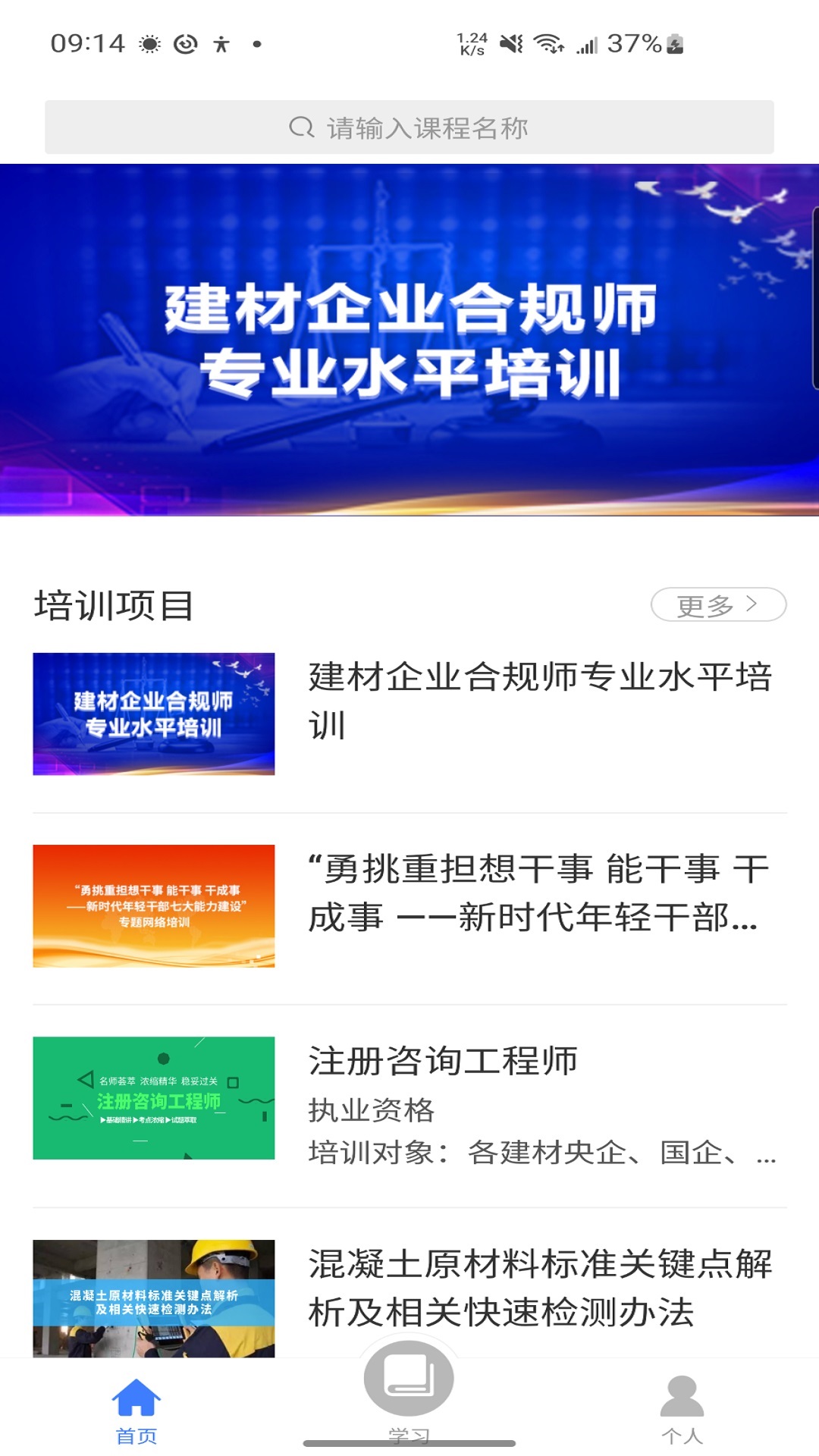Open 更多 training projects
This screenshot has height=1456, width=819.
click(x=718, y=604)
